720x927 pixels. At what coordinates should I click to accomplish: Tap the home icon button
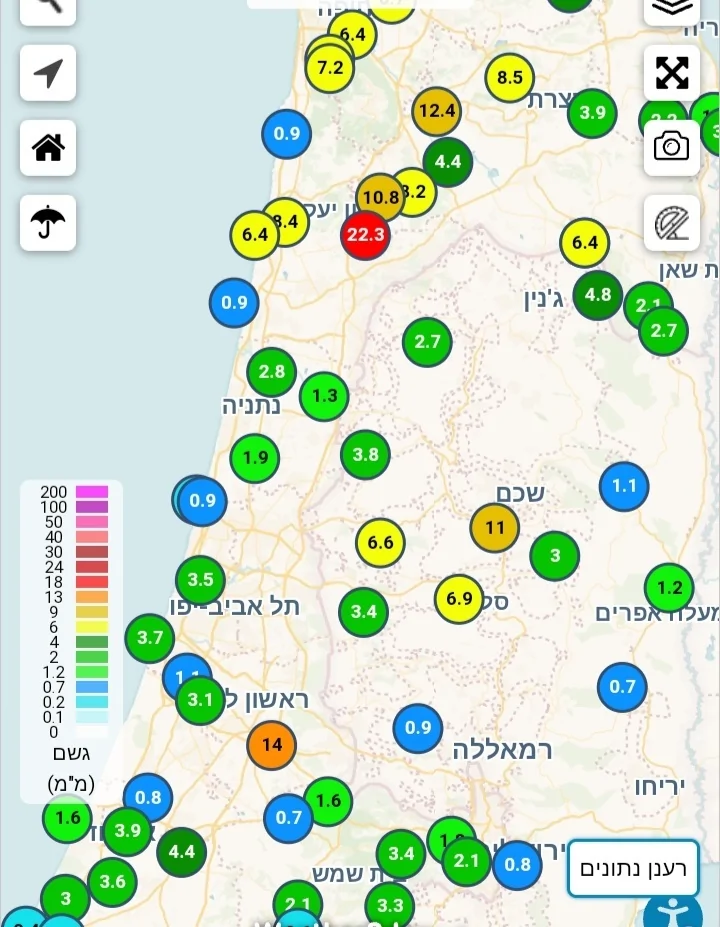(x=48, y=148)
